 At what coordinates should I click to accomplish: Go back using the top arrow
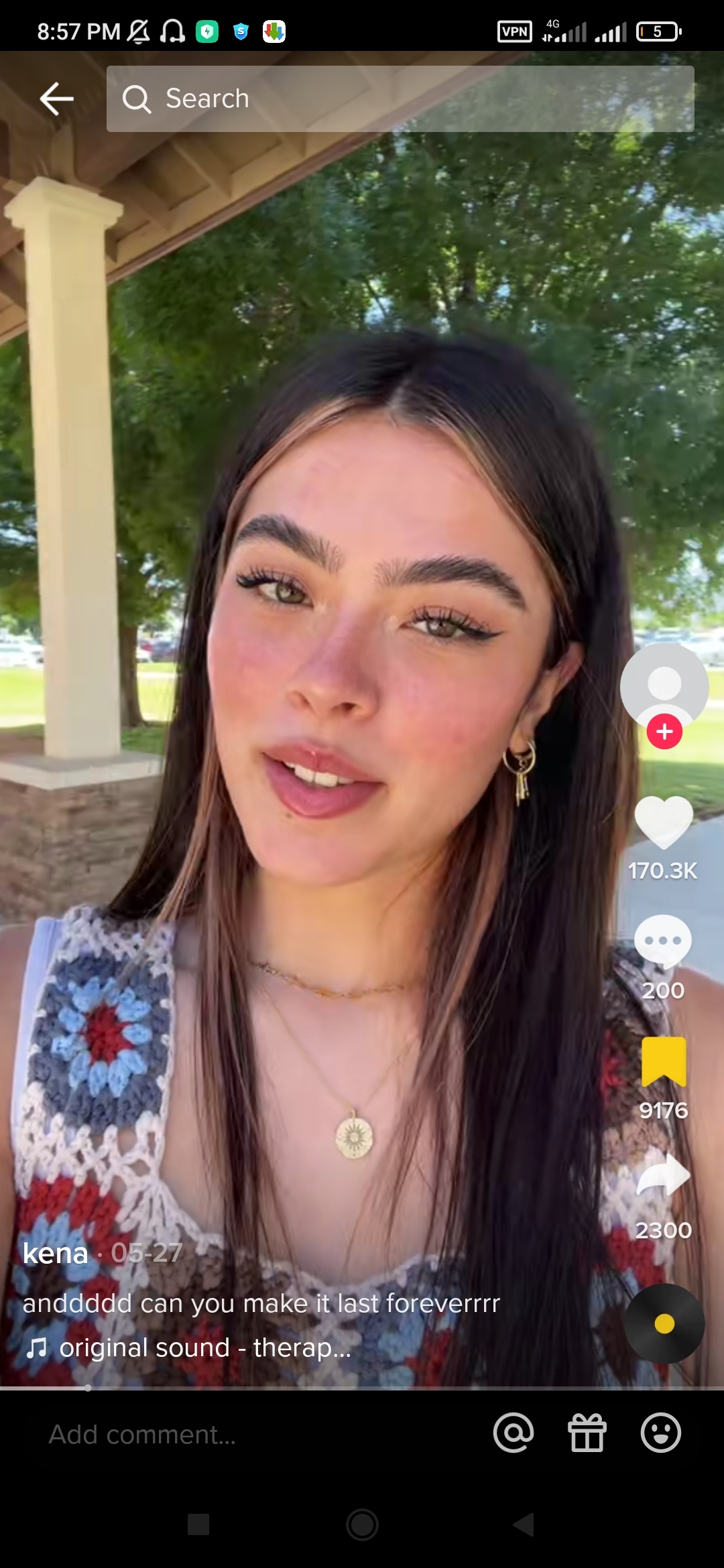click(56, 99)
